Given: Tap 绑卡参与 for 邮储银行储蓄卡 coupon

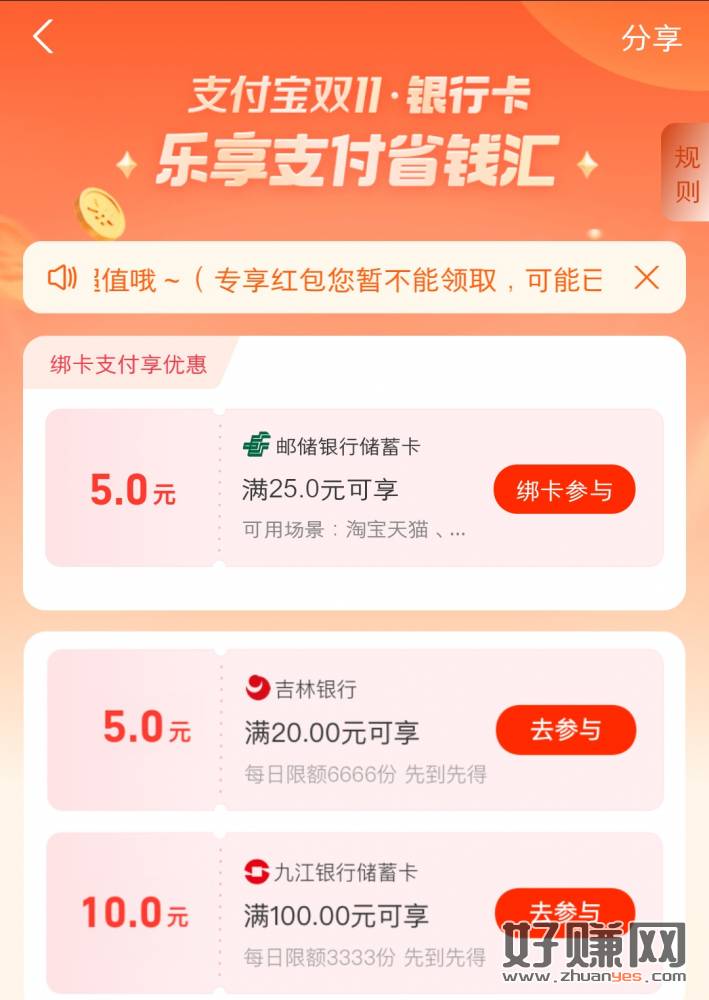Looking at the screenshot, I should coord(564,490).
